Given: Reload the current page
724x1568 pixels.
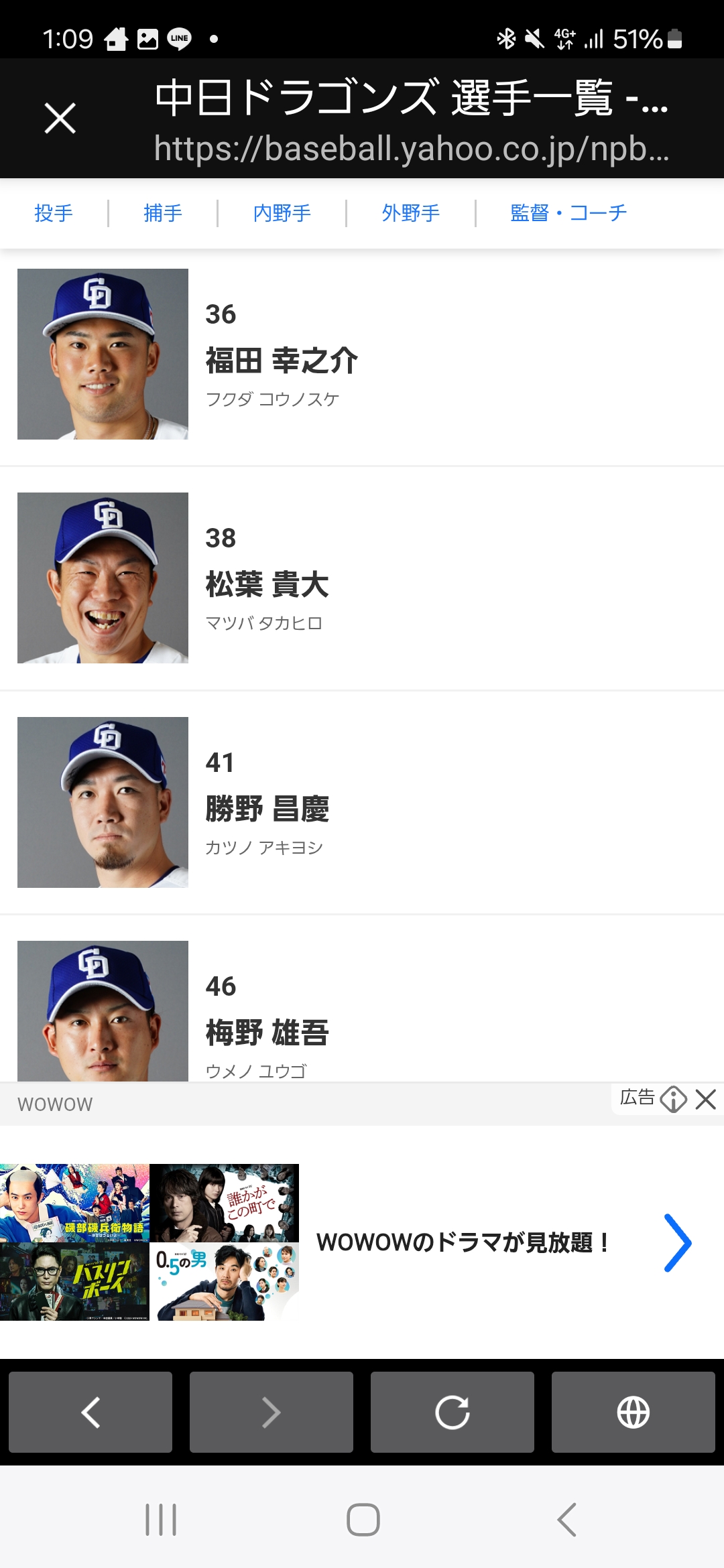Looking at the screenshot, I should click(x=452, y=1412).
